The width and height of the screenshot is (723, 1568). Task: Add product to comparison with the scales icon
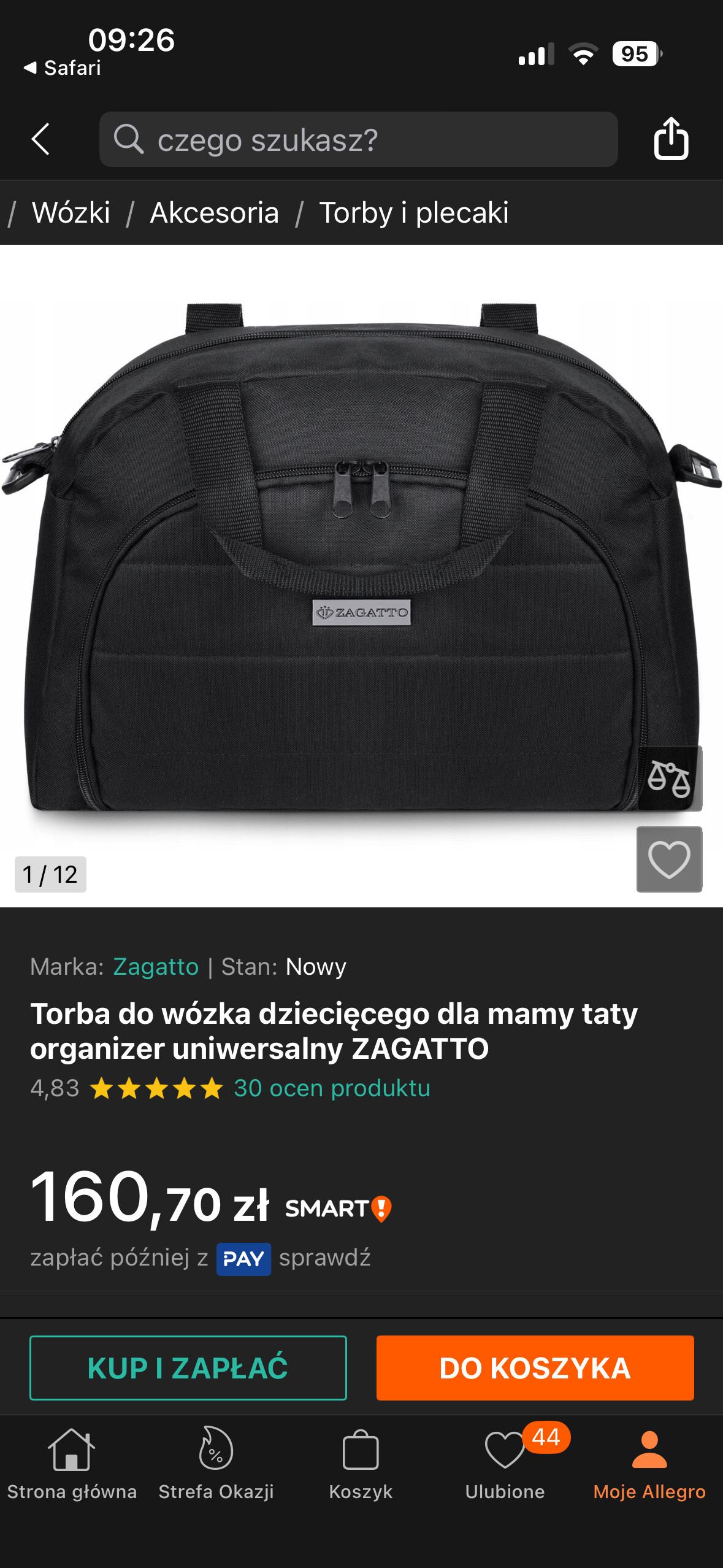pos(669,778)
